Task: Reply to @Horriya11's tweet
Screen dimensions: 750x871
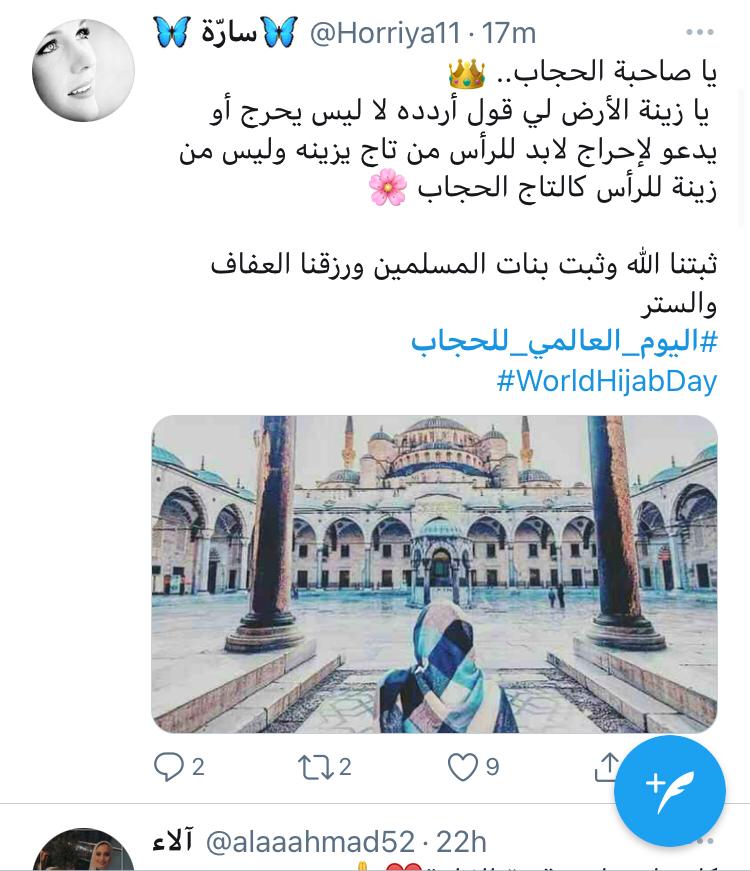Action: [169, 767]
